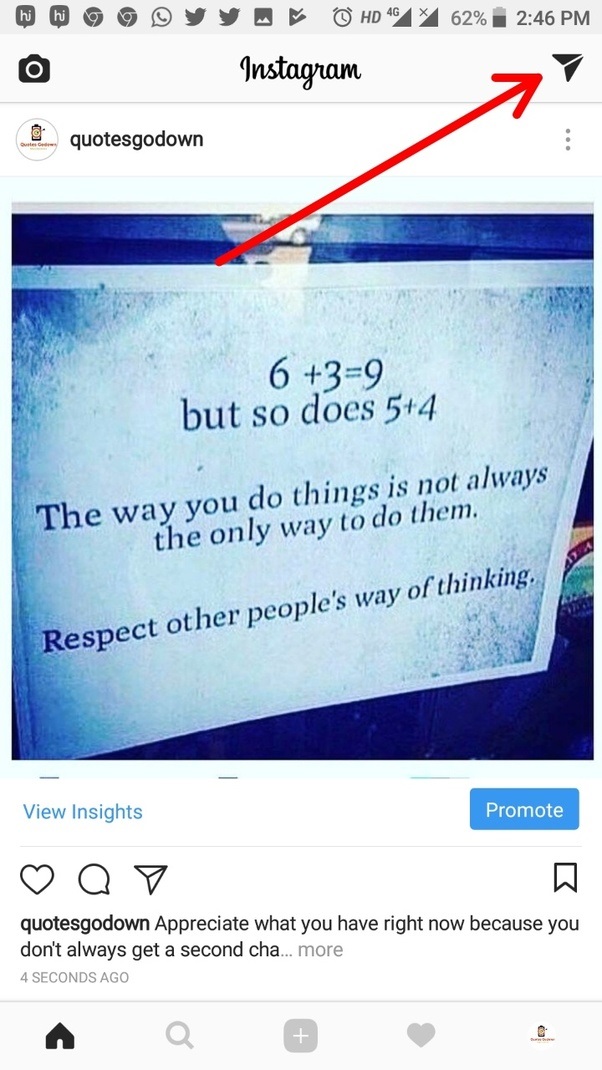Screen dimensions: 602x1070
Task: Create a new post with plus
Action: [x=300, y=1036]
